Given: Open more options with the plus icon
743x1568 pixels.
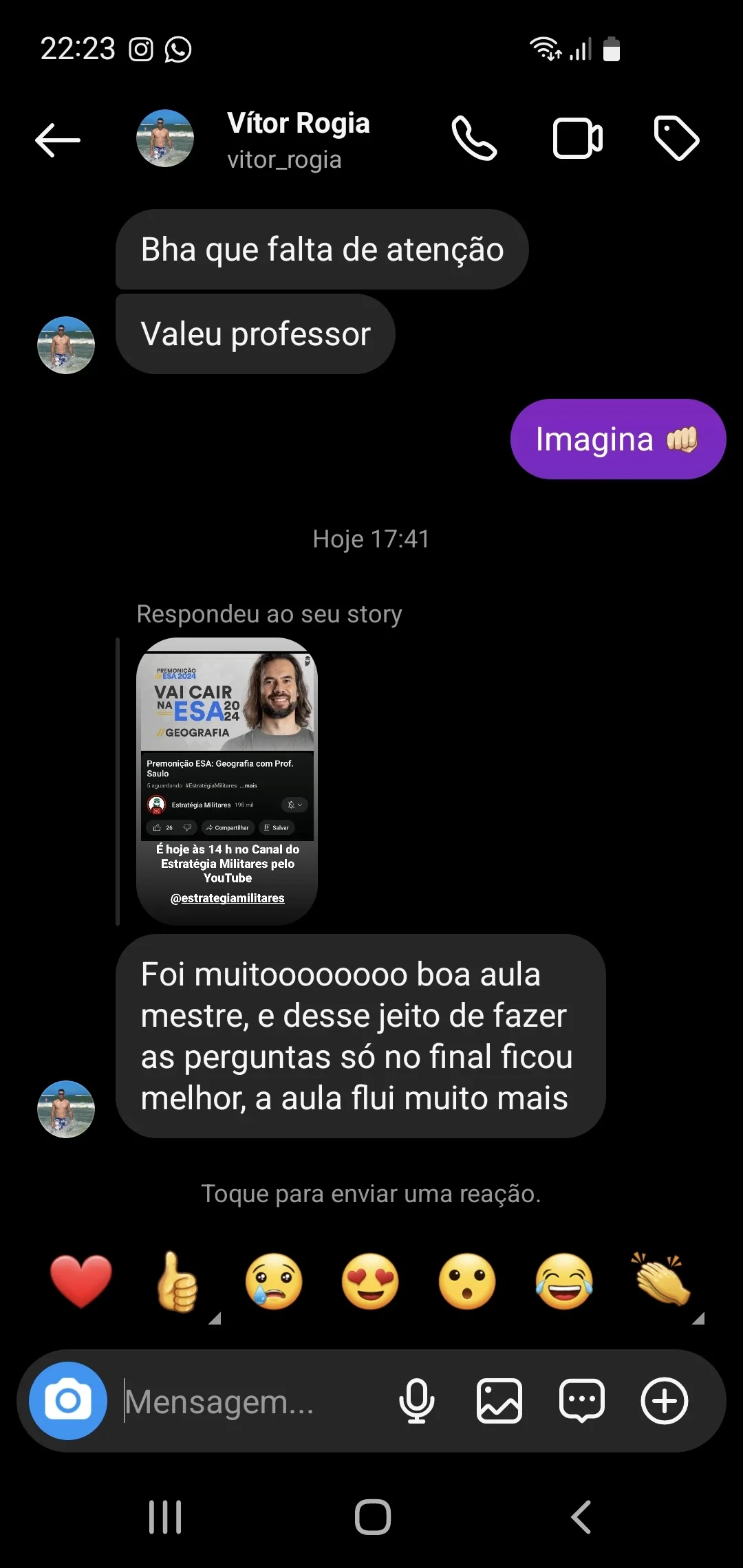Looking at the screenshot, I should tap(665, 1401).
